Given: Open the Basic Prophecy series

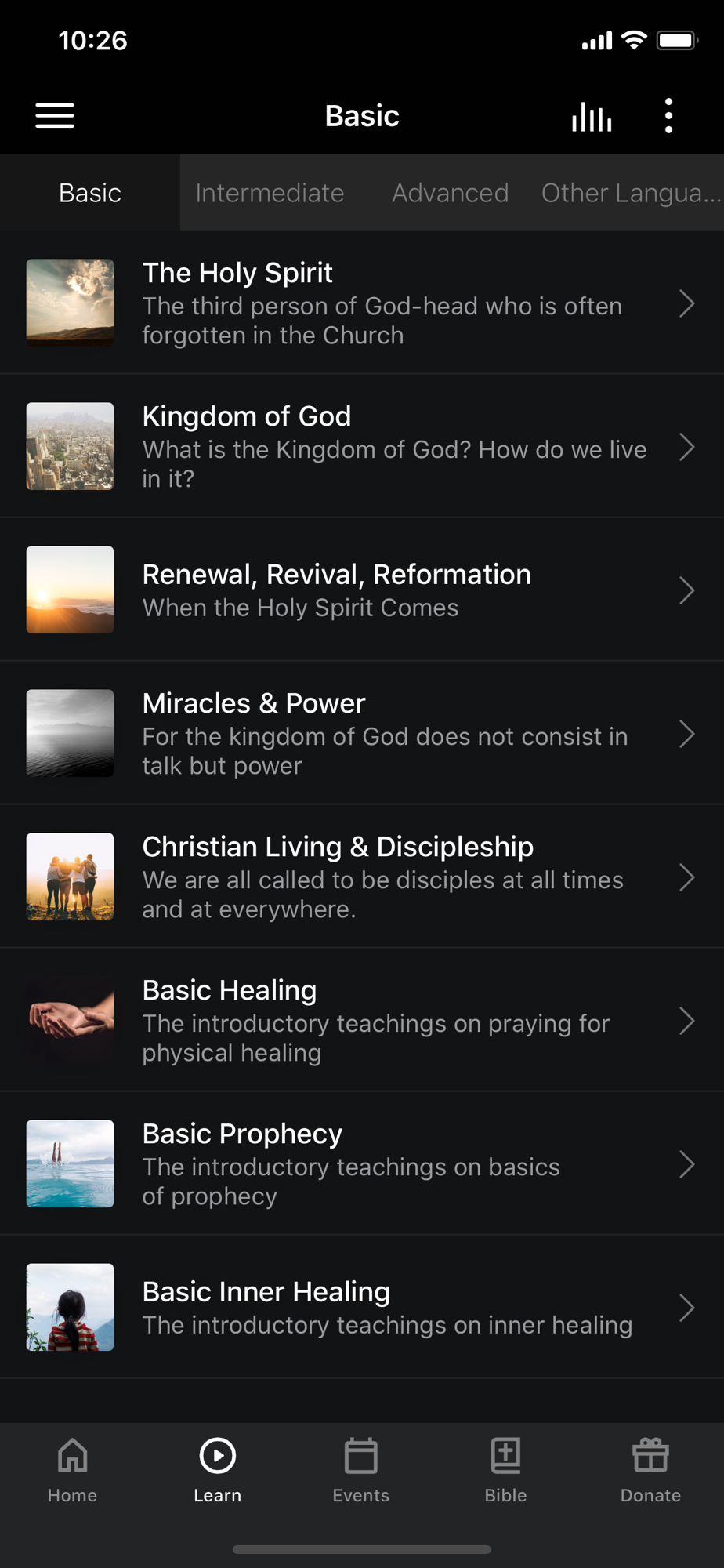Looking at the screenshot, I should 362,1164.
